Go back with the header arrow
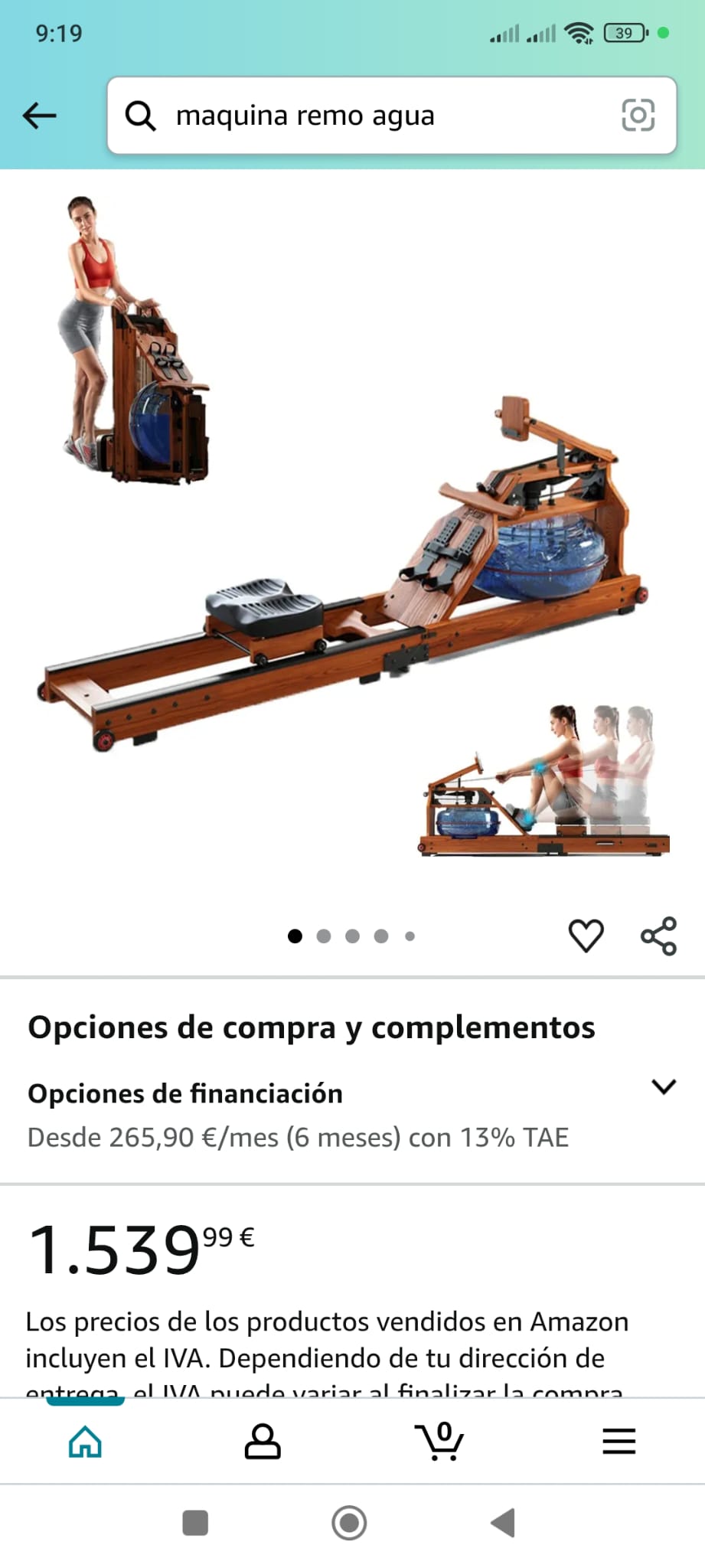 (x=40, y=116)
